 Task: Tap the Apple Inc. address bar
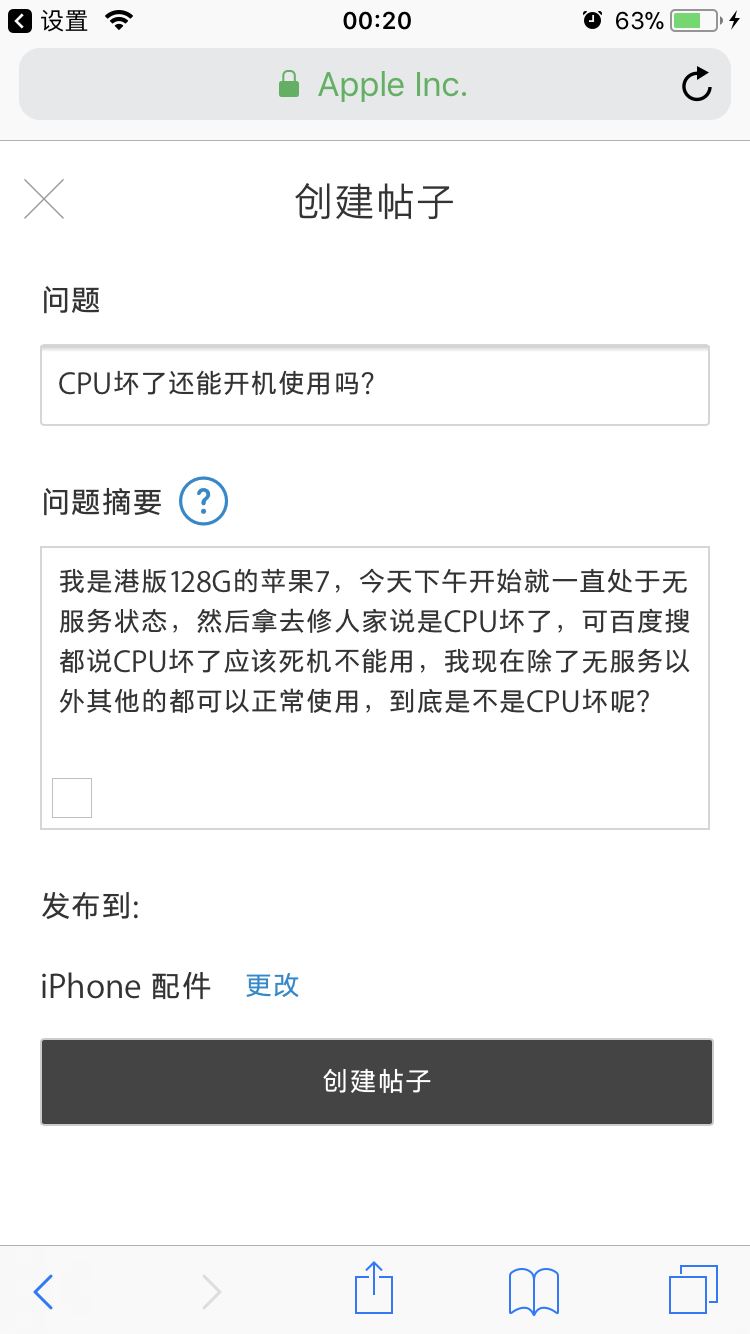(x=375, y=85)
